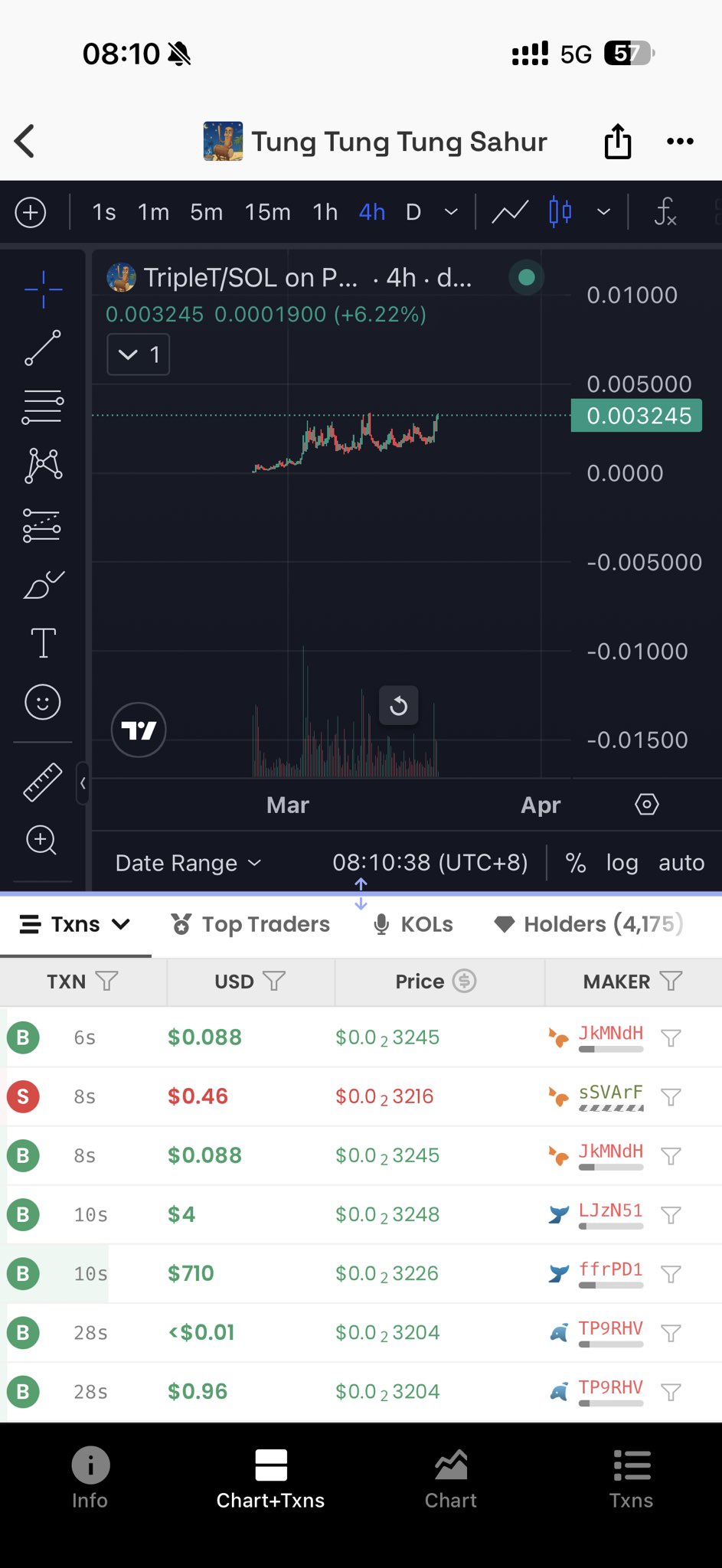
Task: Set the chart to daily (D) interval
Action: coord(413,212)
